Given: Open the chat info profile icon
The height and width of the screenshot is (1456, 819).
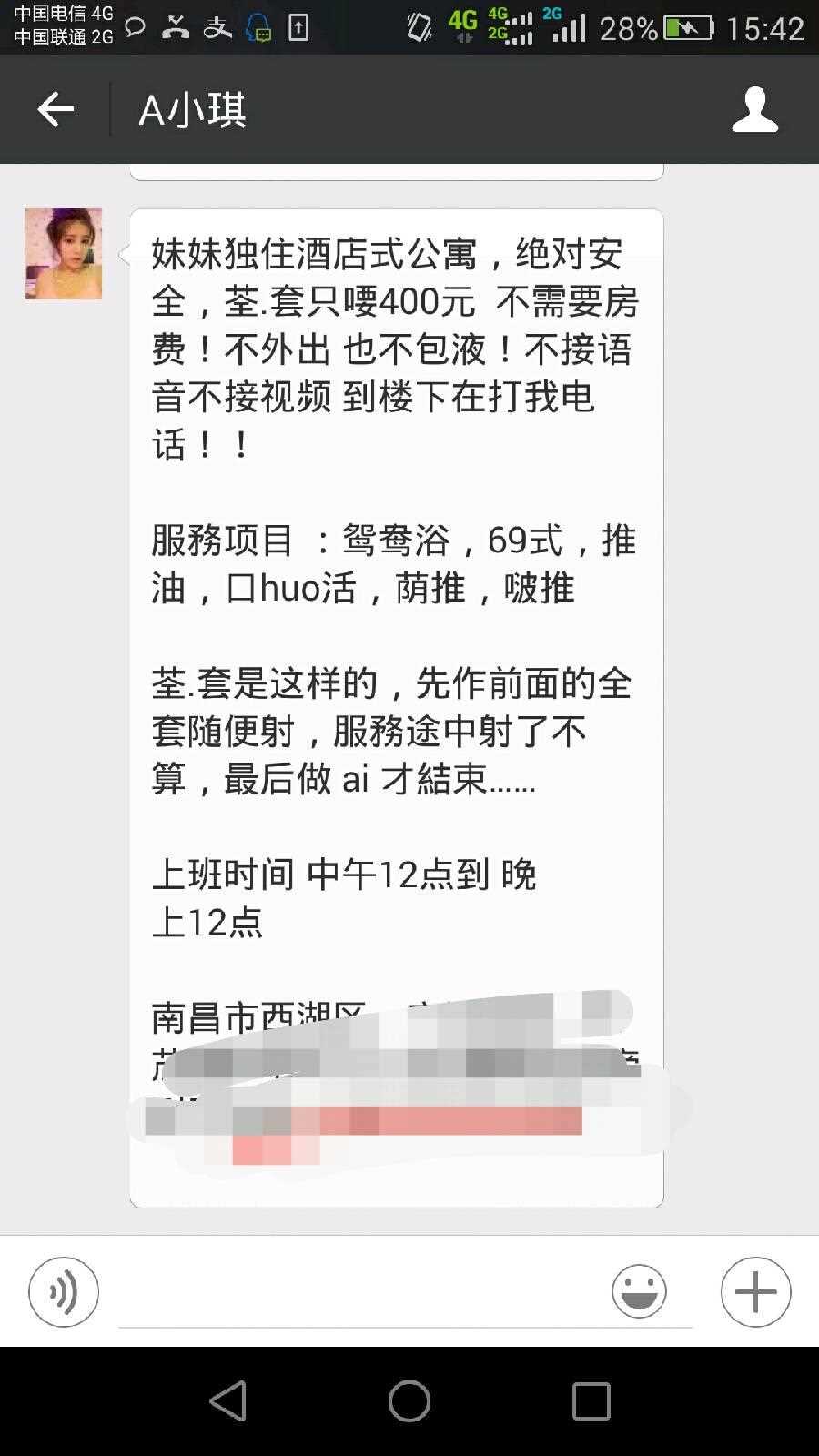Looking at the screenshot, I should point(754,109).
